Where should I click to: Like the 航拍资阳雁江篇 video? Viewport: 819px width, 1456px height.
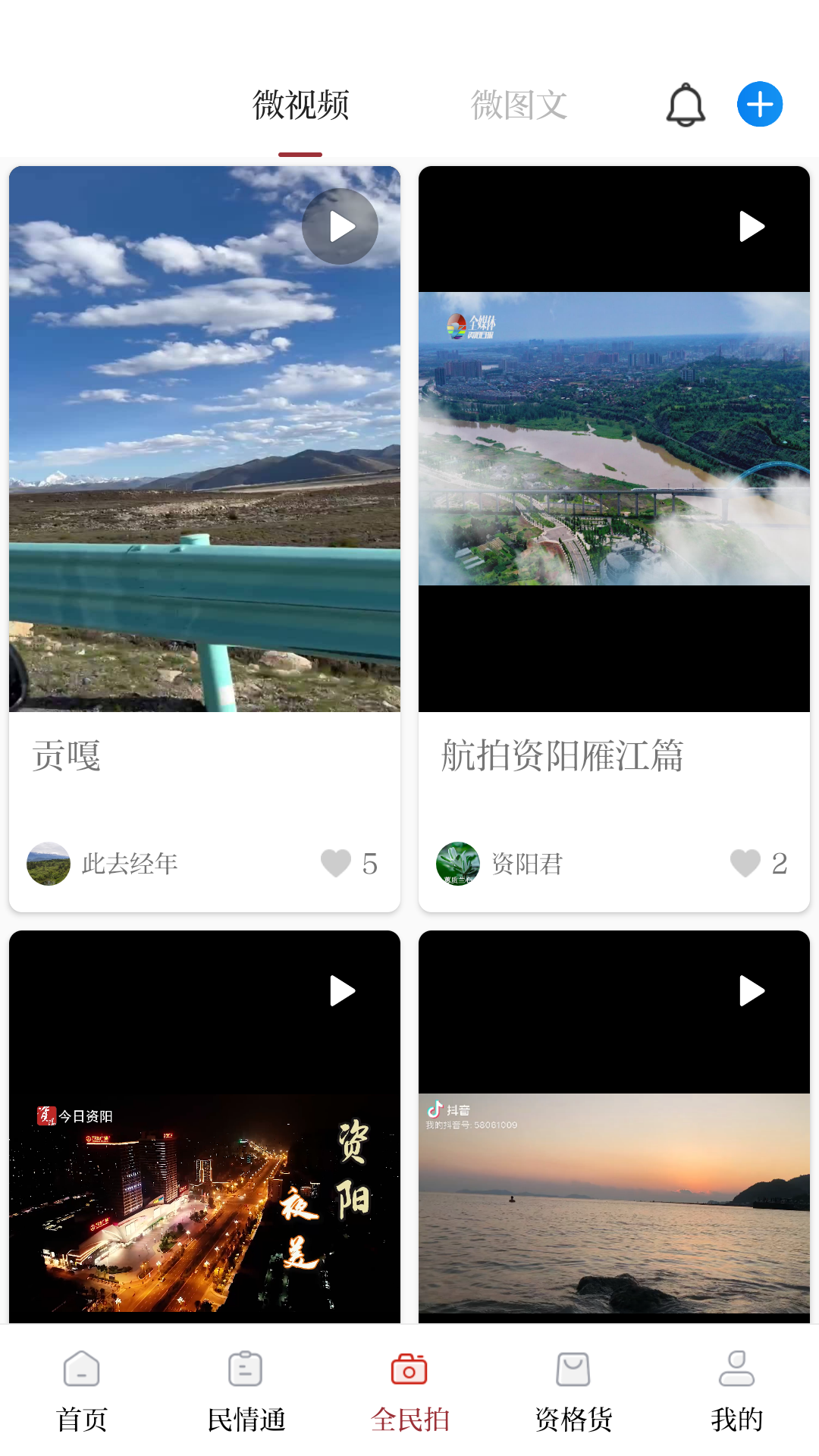point(745,863)
